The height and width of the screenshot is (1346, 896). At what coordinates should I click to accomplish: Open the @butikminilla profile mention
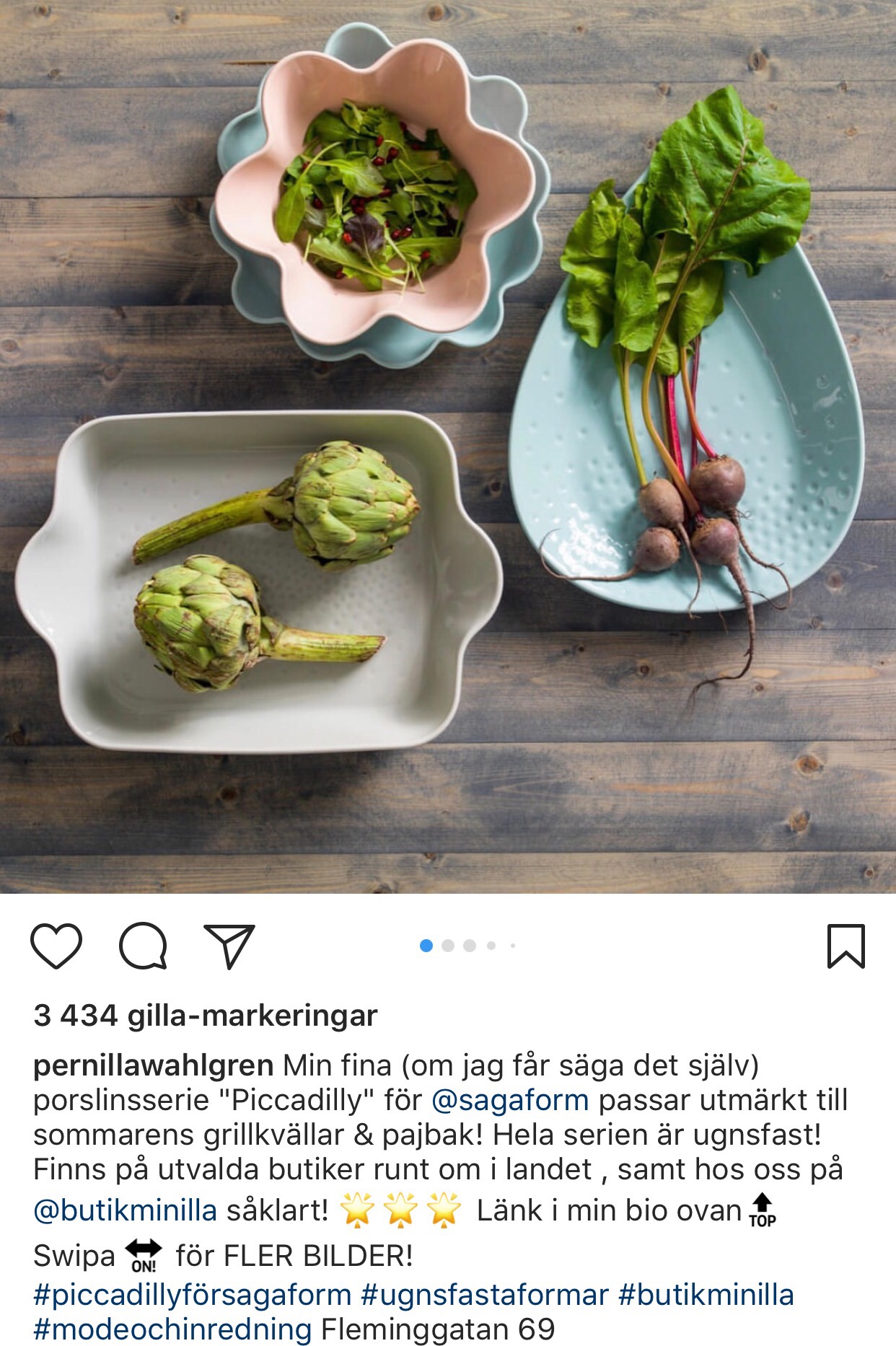(x=125, y=1210)
